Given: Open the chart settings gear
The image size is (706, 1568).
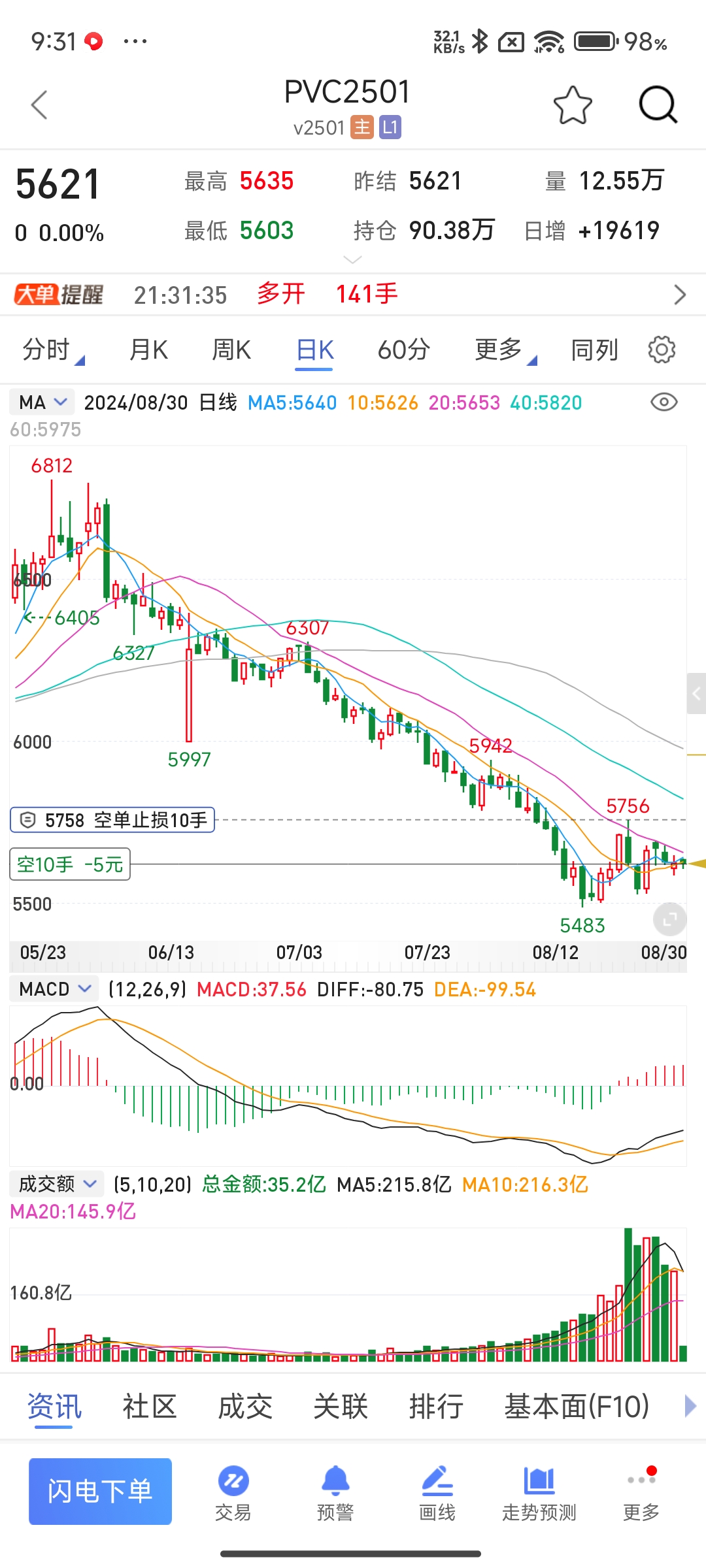Looking at the screenshot, I should [660, 350].
